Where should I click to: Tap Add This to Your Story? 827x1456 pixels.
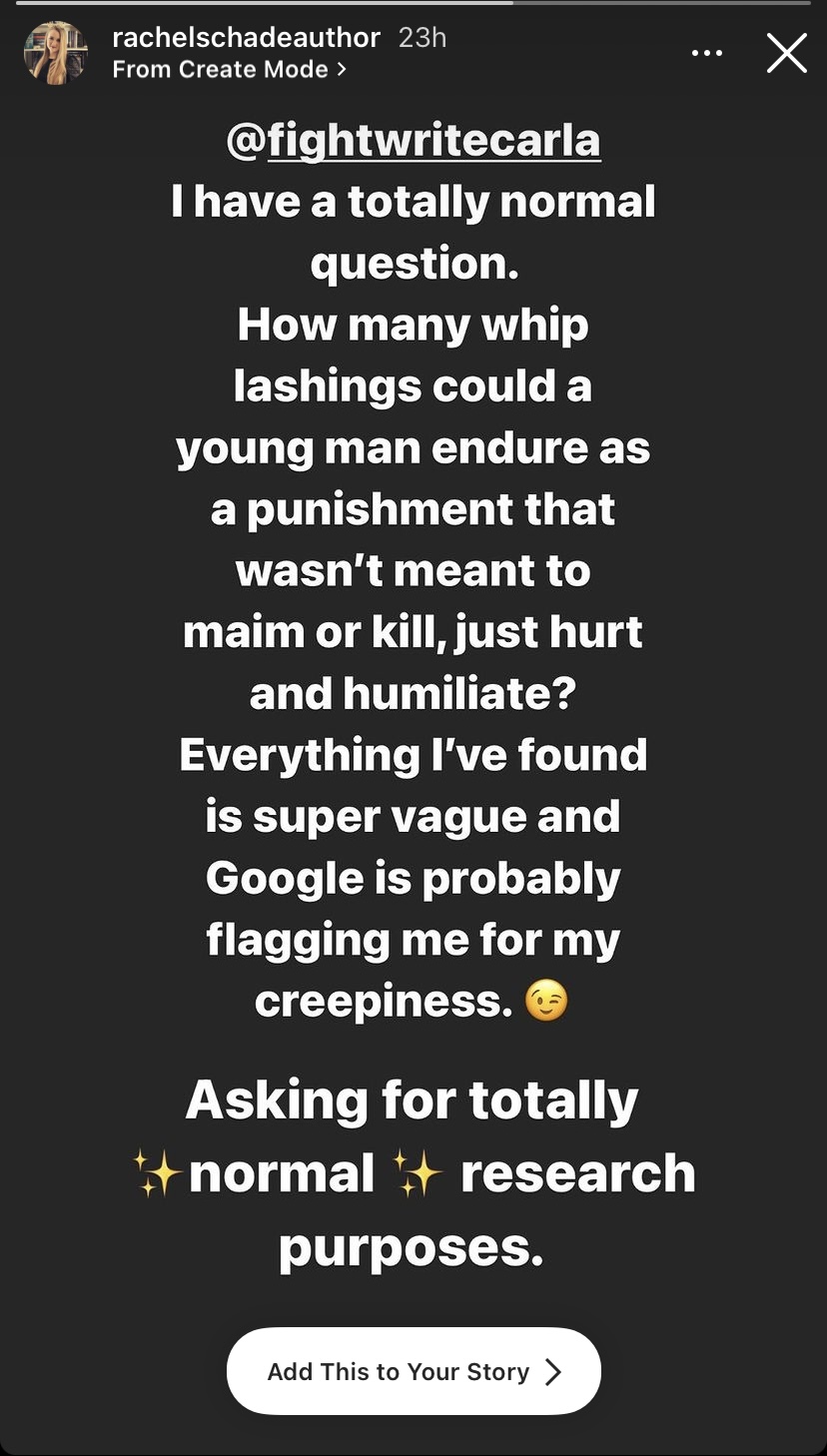point(413,1371)
